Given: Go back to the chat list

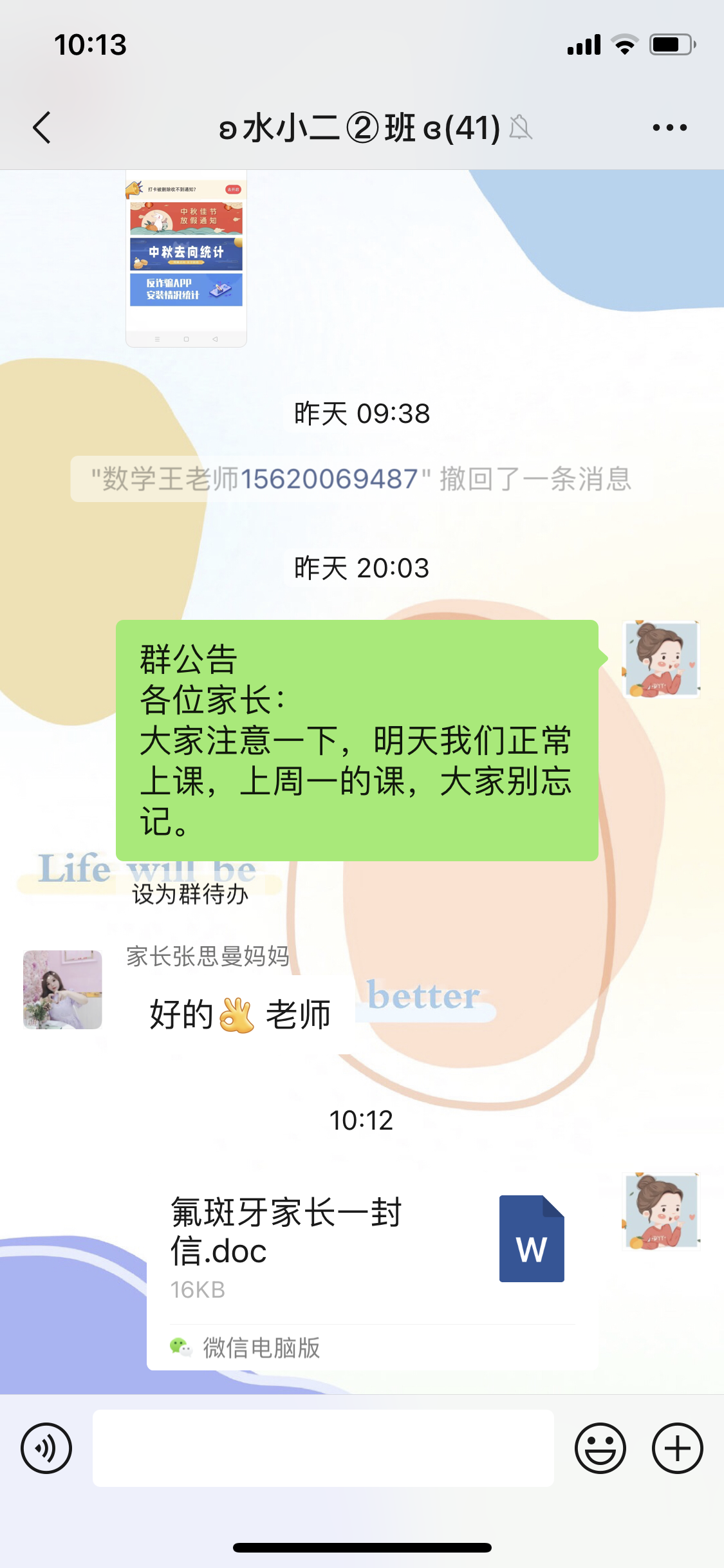Looking at the screenshot, I should click(42, 127).
